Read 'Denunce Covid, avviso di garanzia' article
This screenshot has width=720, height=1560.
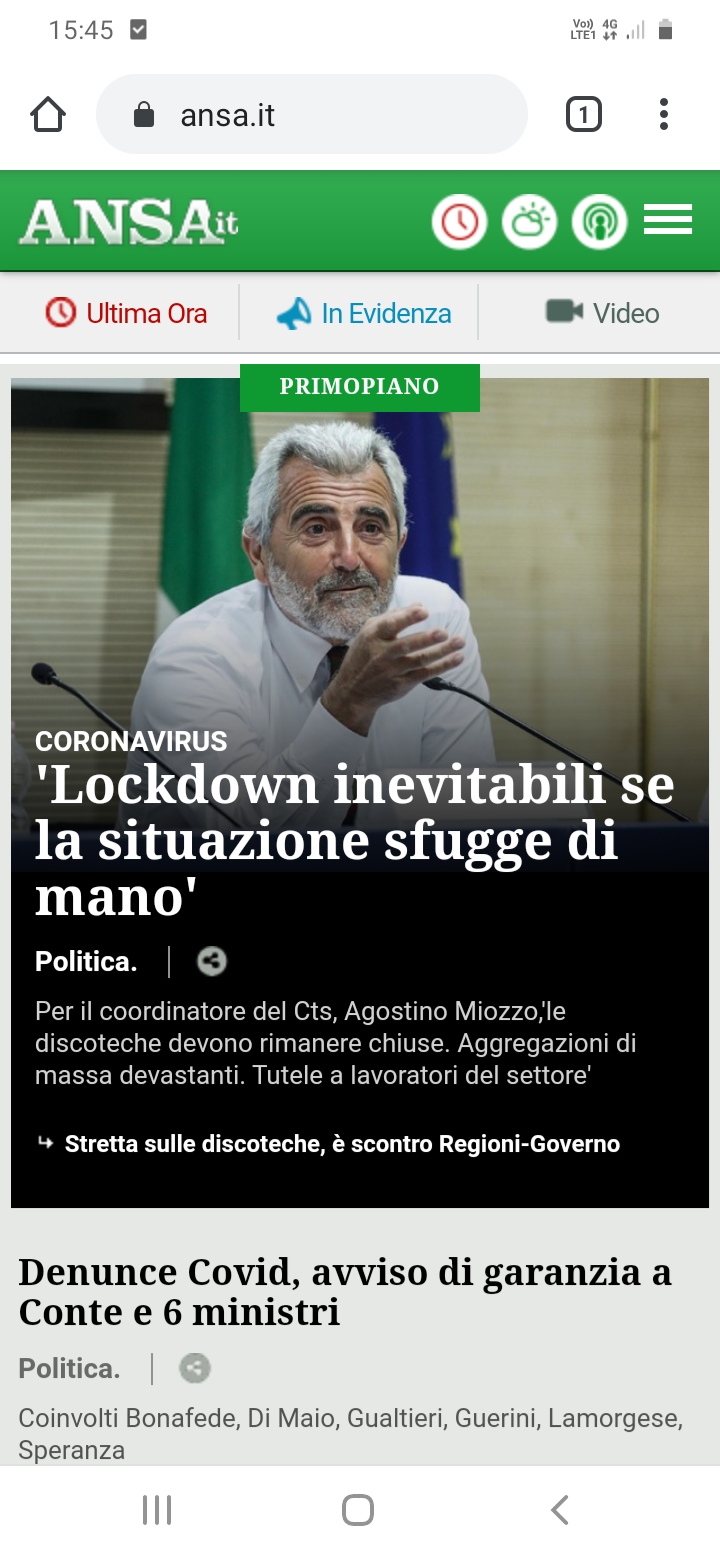(345, 1291)
